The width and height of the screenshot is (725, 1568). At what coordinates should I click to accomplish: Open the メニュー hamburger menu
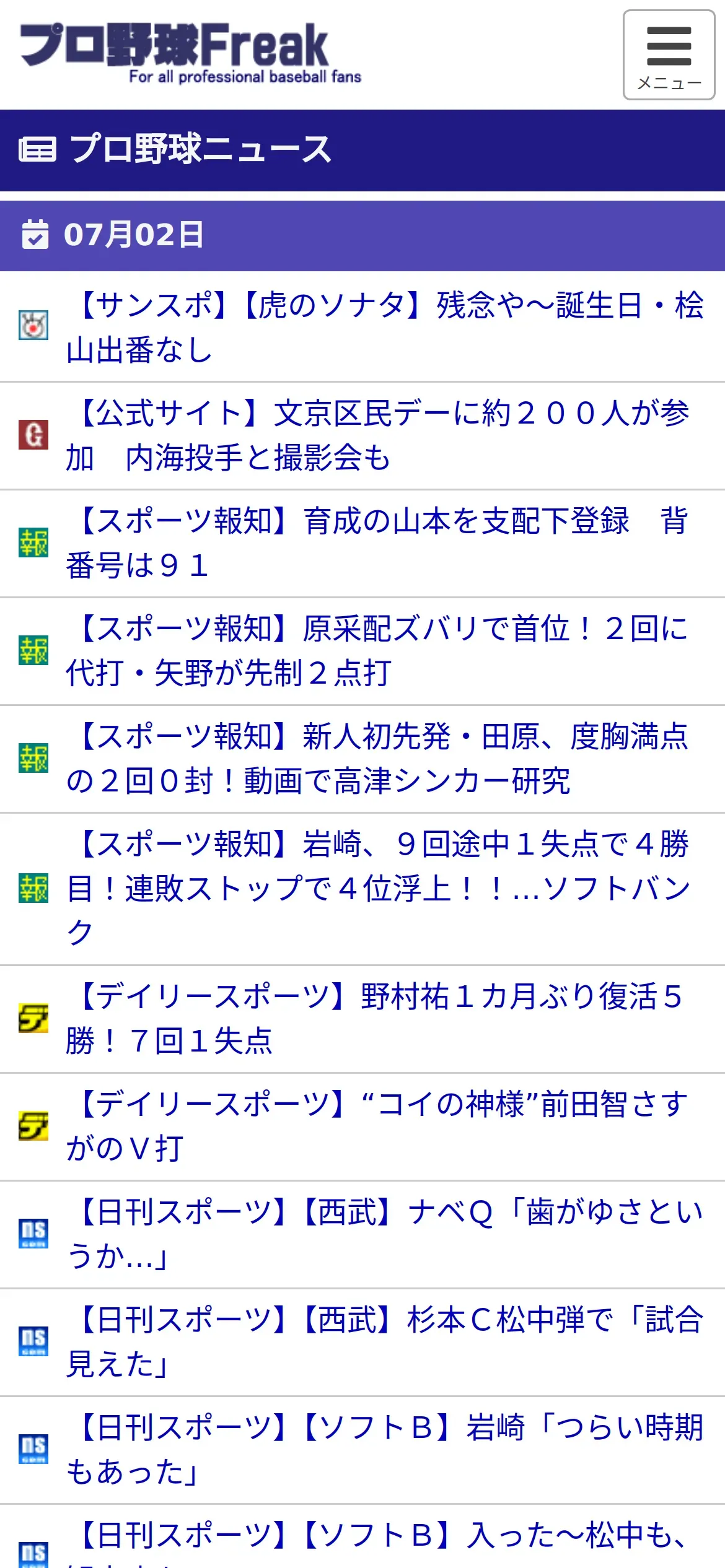click(x=669, y=54)
